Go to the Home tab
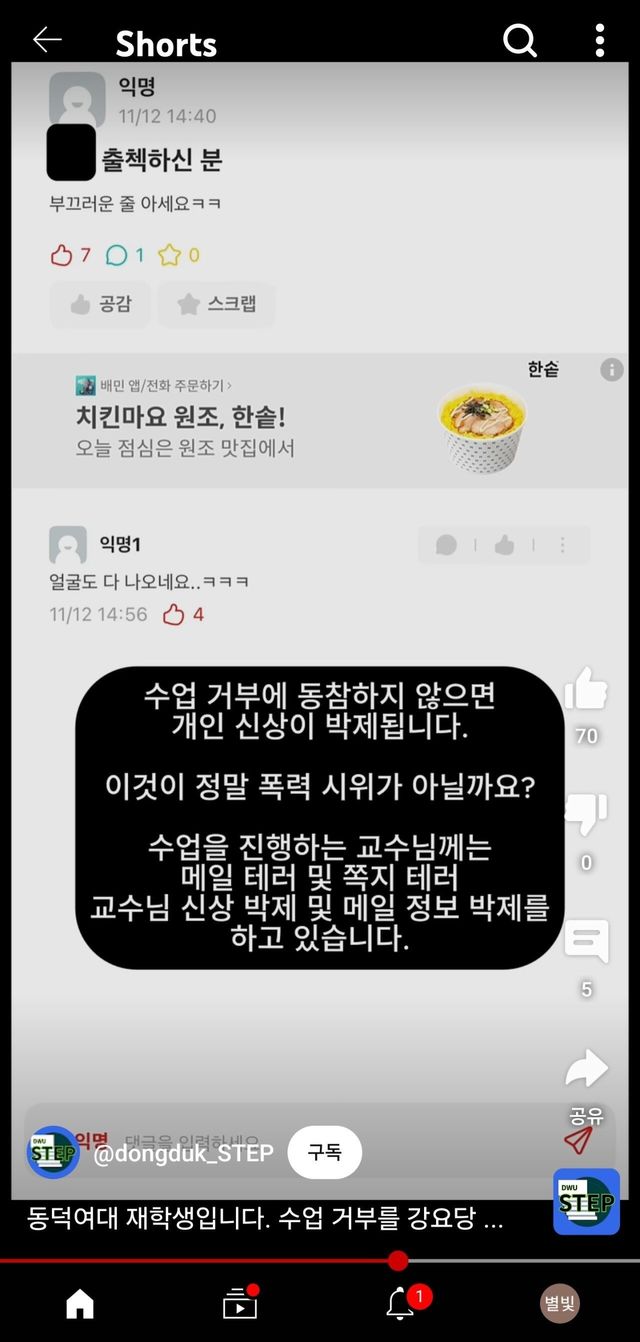Viewport: 640px width, 1342px height. click(80, 1303)
